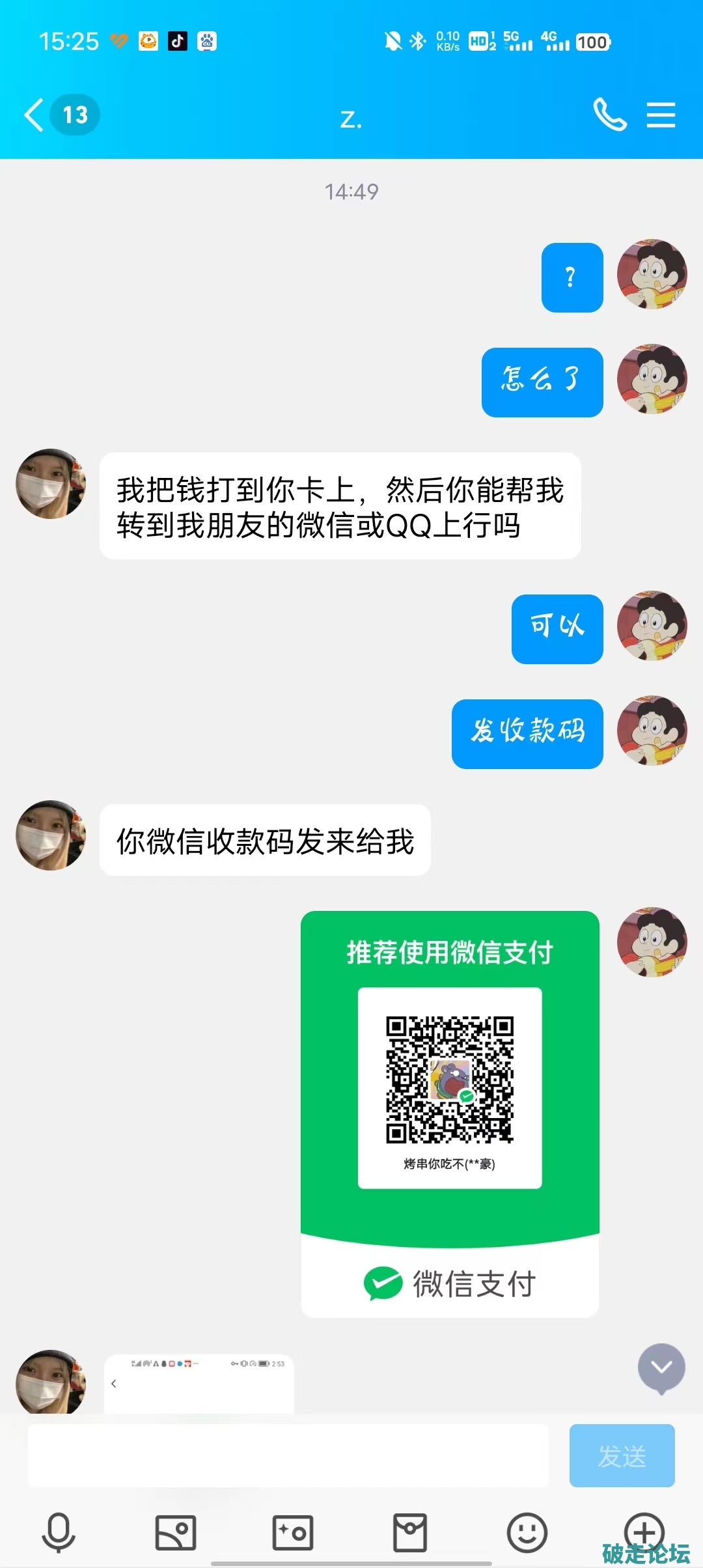Open the emoji panel

pyautogui.click(x=527, y=1532)
